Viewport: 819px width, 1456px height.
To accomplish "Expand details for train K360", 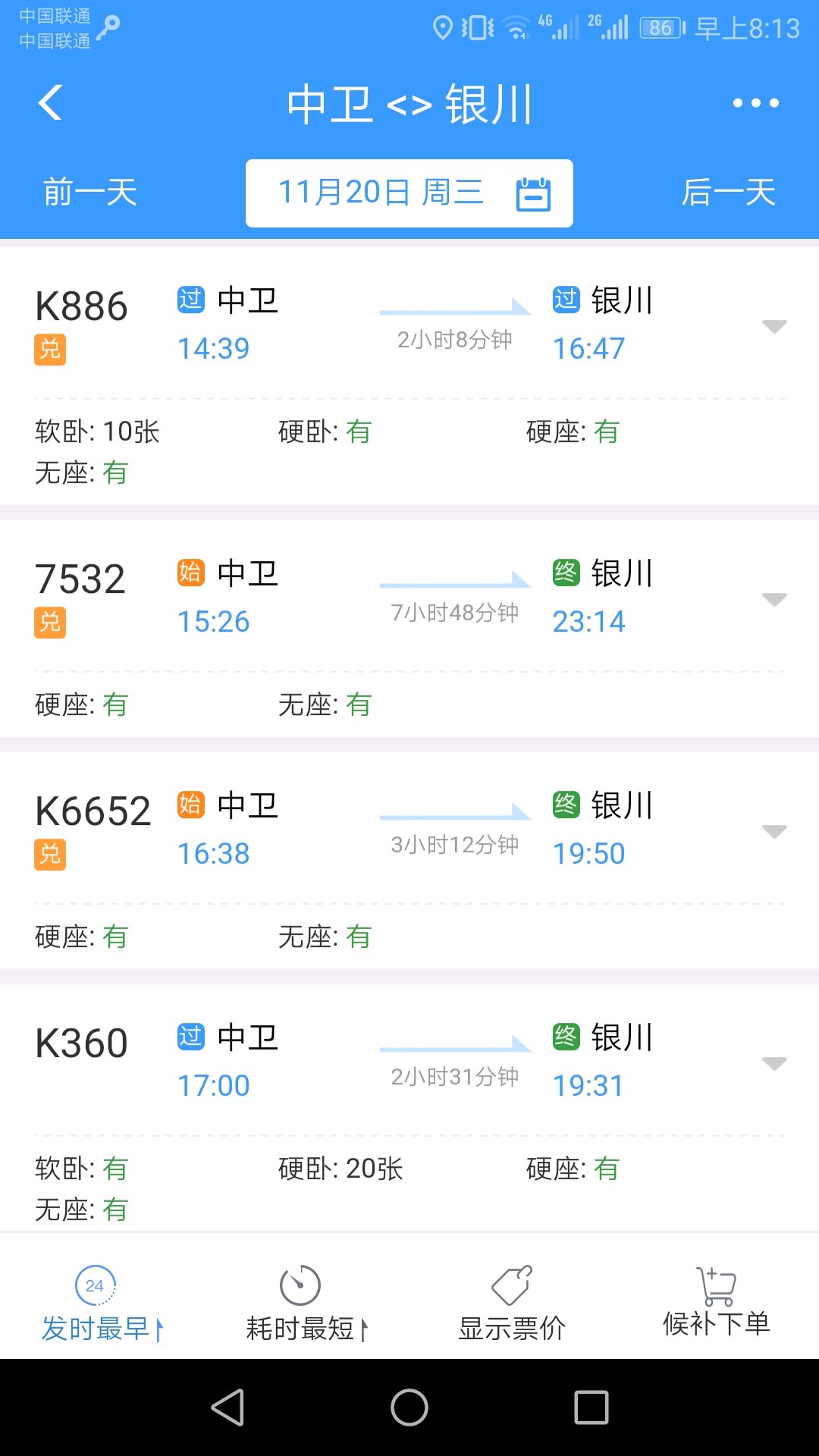I will [x=773, y=1064].
